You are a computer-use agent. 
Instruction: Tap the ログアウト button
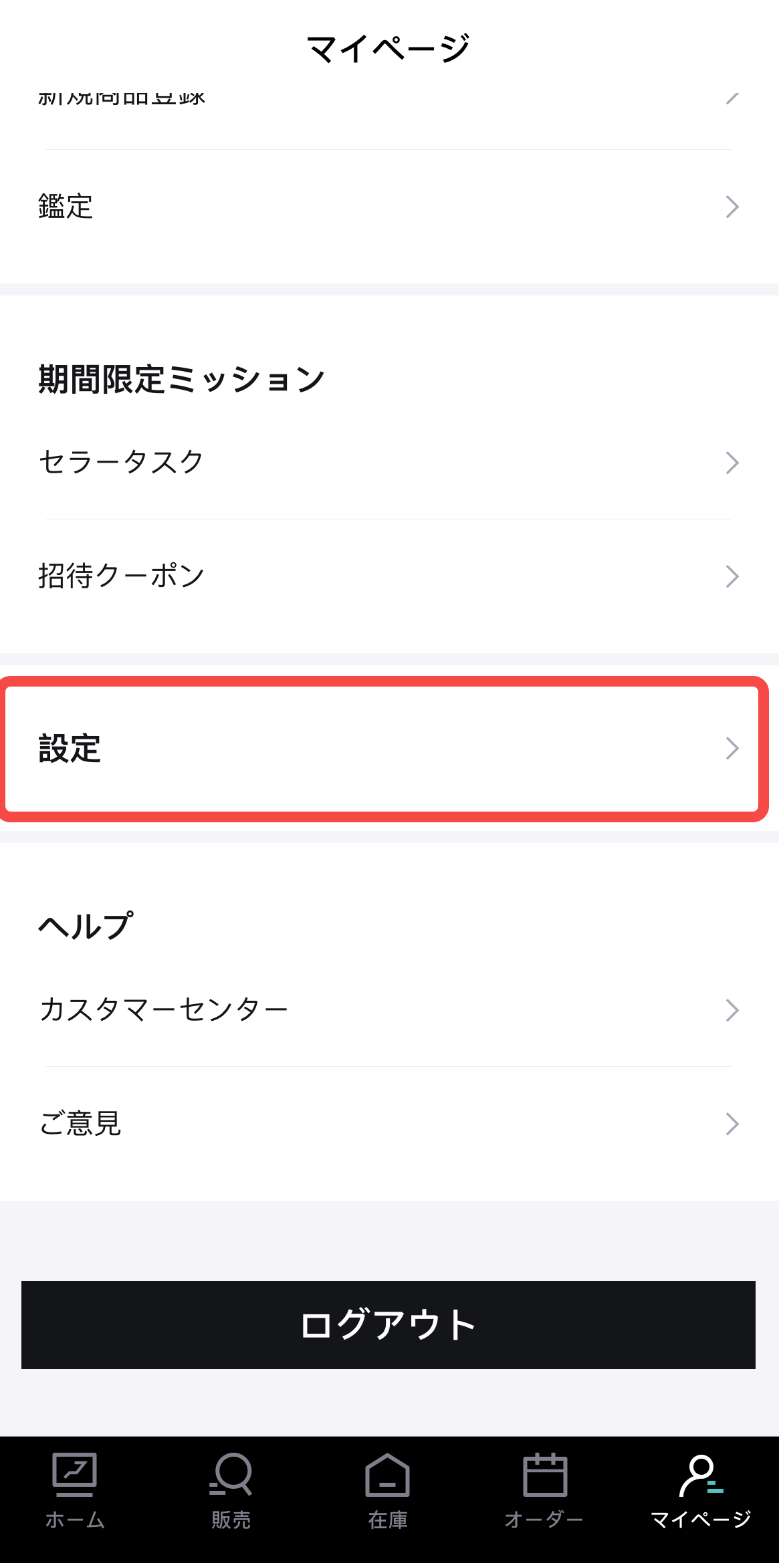(388, 1325)
